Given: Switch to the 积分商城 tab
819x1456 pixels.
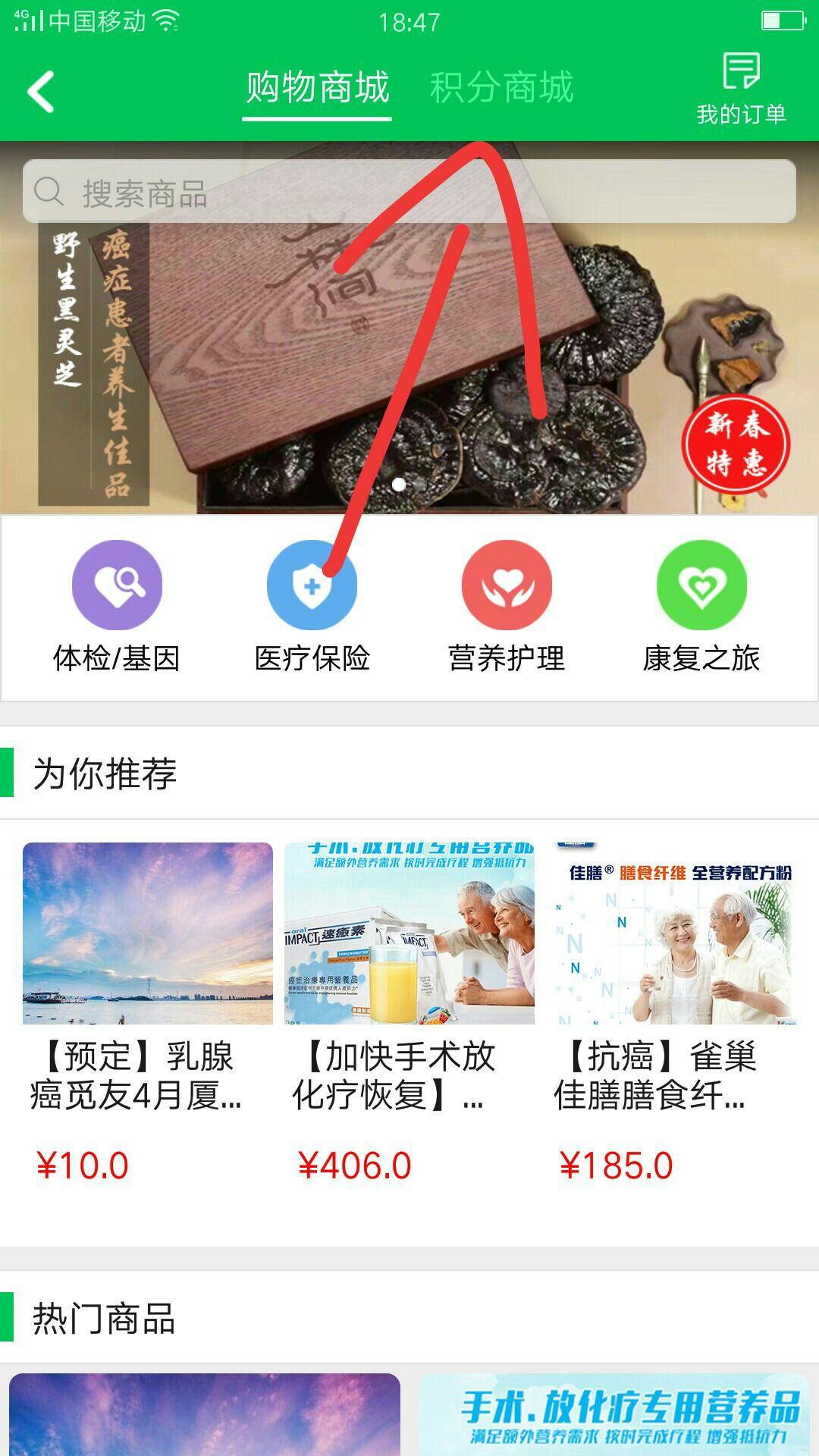Looking at the screenshot, I should pos(501,88).
